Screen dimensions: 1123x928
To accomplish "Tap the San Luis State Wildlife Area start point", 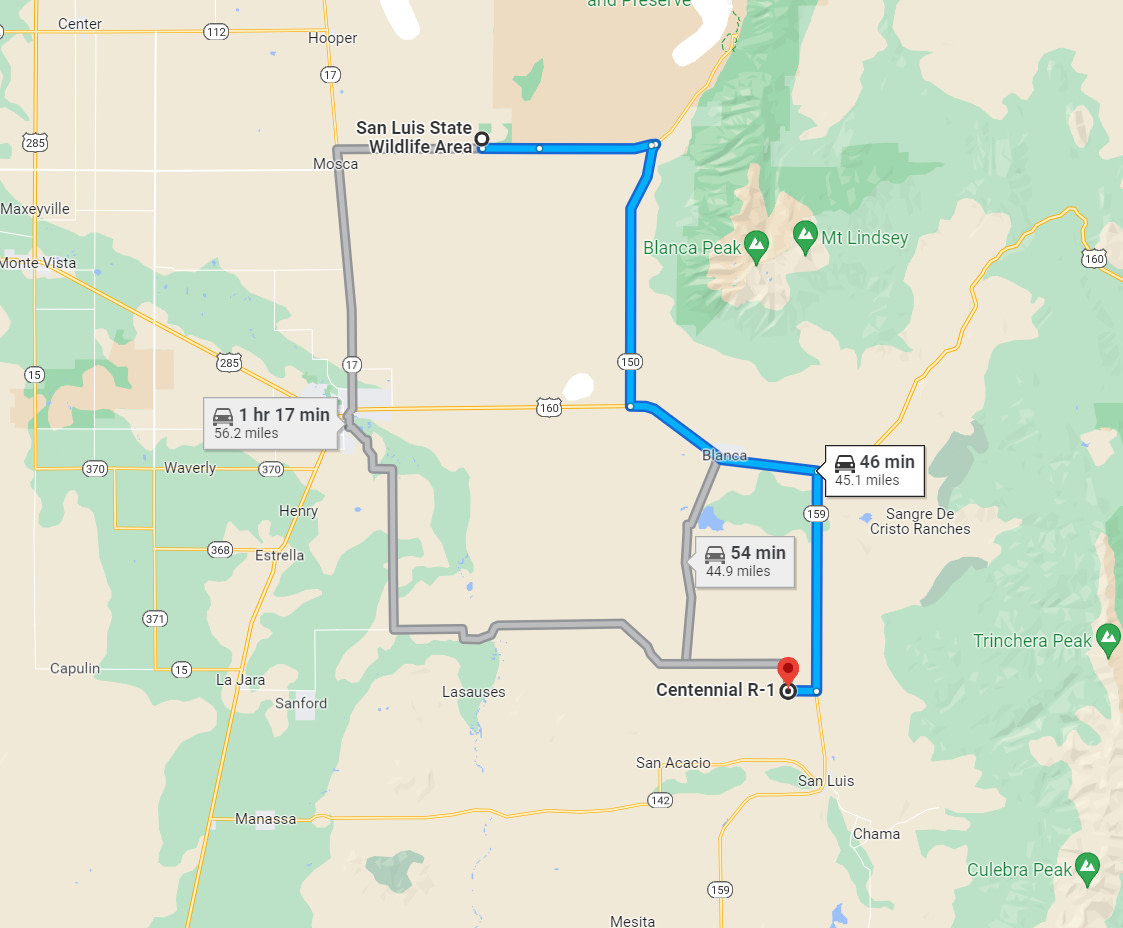I will point(482,139).
